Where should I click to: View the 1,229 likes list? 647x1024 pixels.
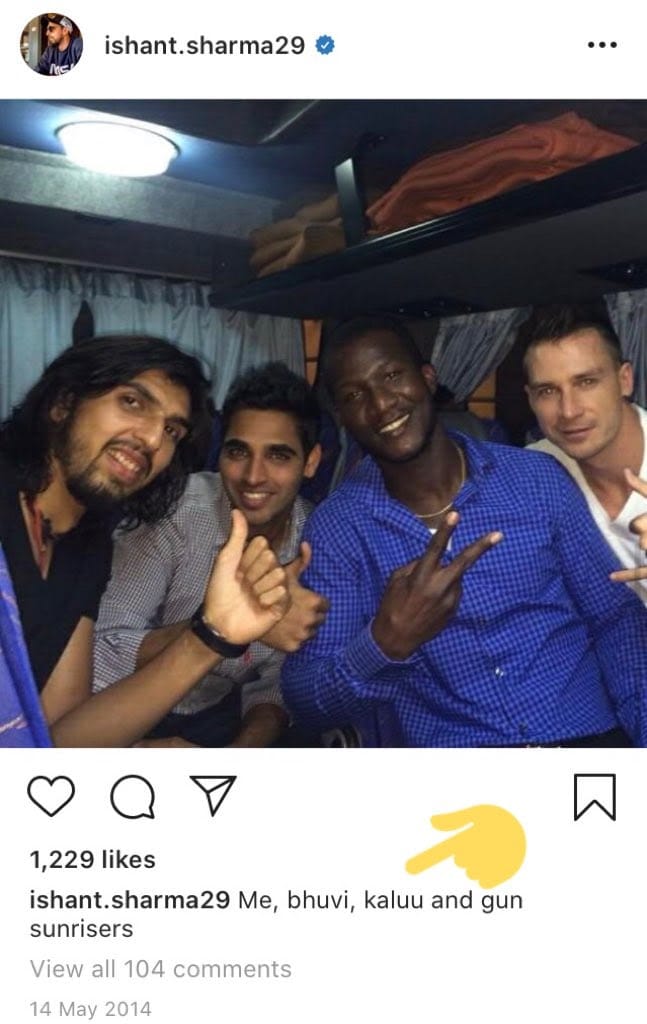pyautogui.click(x=92, y=859)
